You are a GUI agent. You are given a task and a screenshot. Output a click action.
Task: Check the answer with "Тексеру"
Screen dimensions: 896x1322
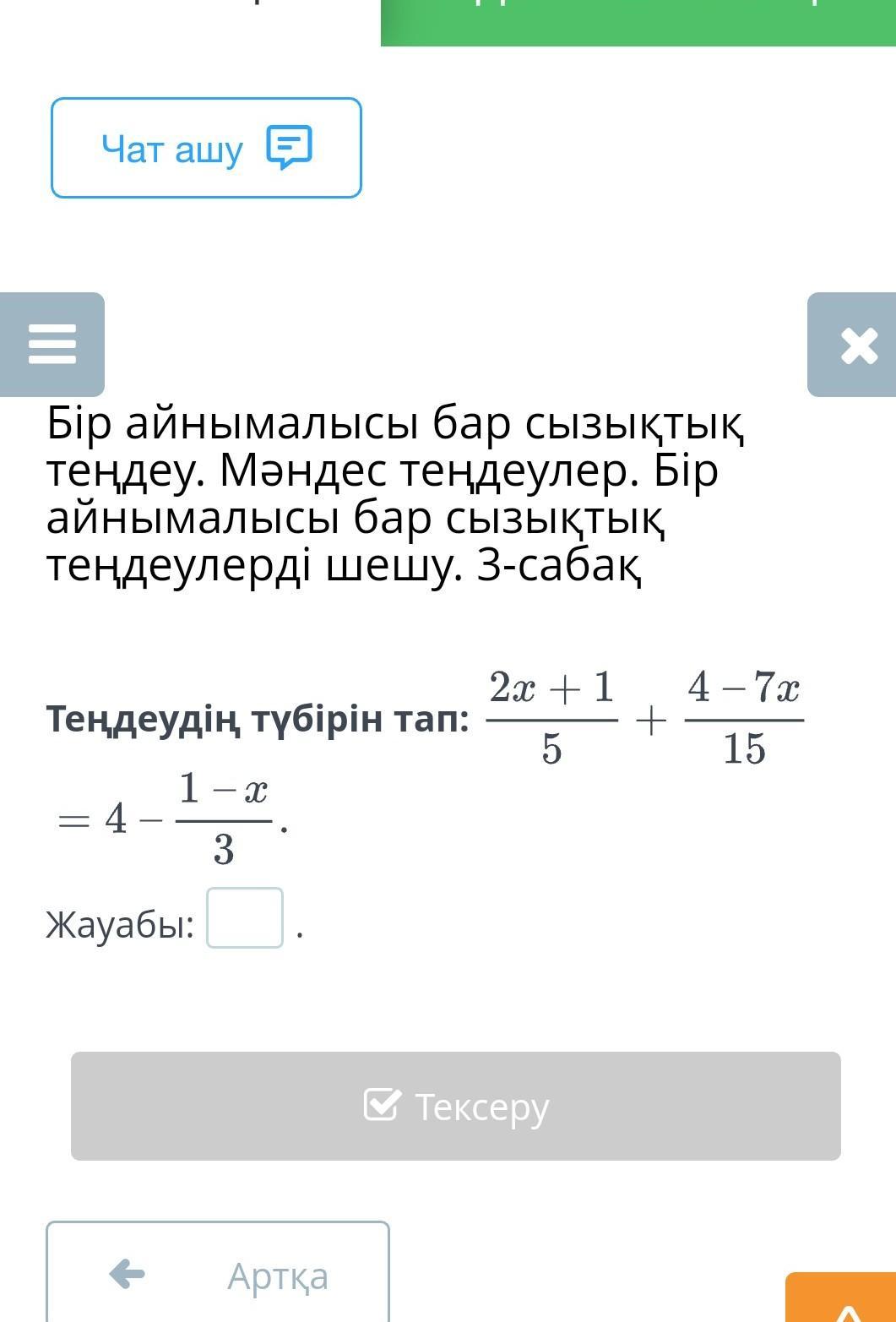click(456, 1106)
